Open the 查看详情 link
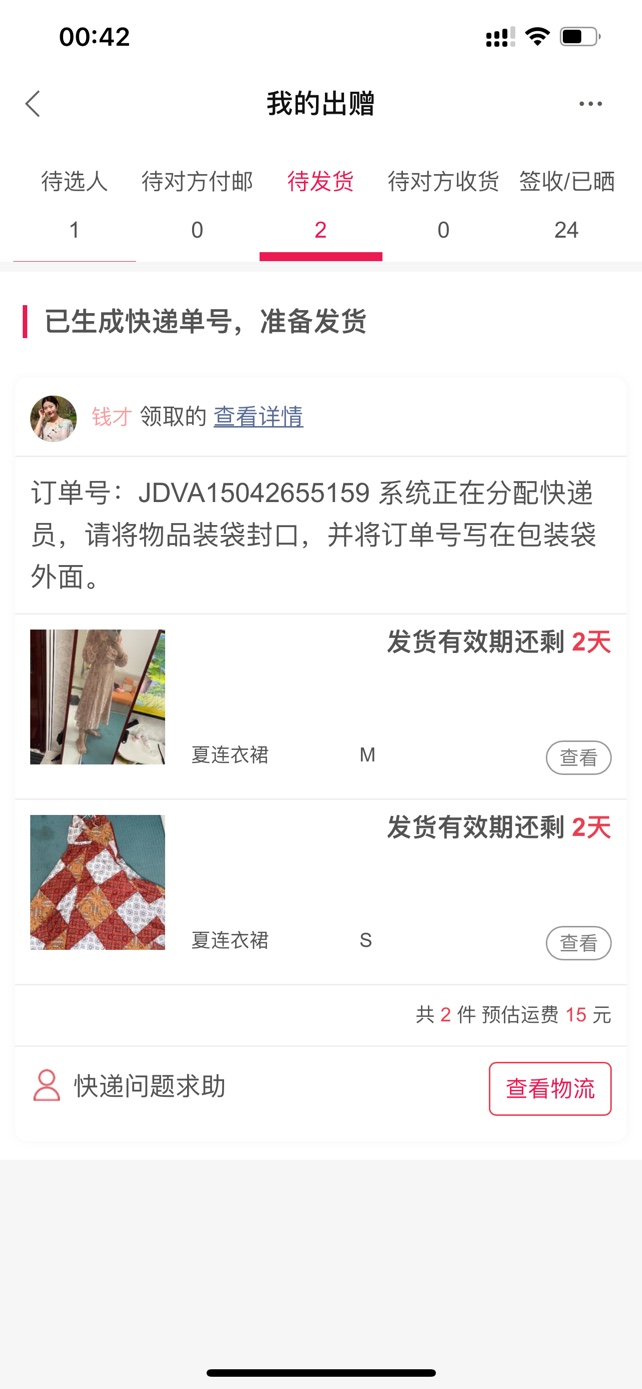Viewport: 642px width, 1389px height. (x=258, y=417)
